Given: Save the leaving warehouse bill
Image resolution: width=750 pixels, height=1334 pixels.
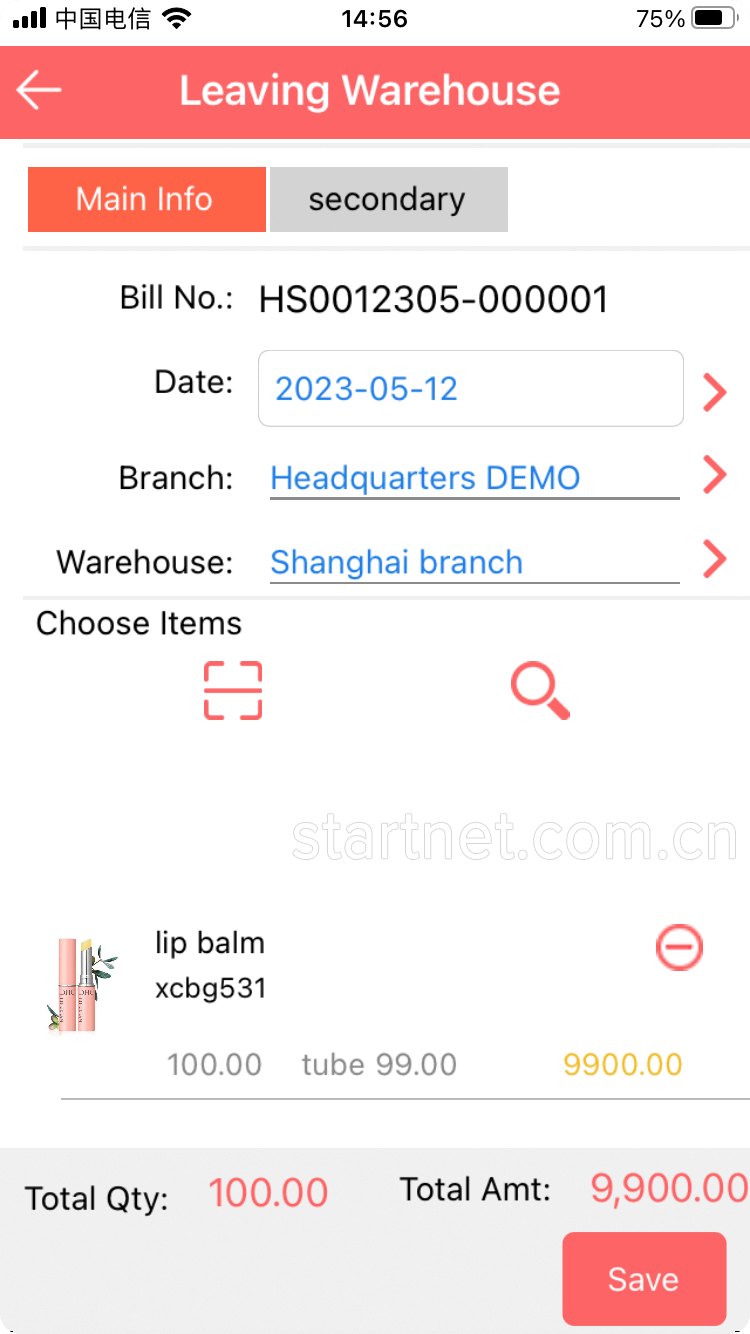Looking at the screenshot, I should (x=643, y=1279).
